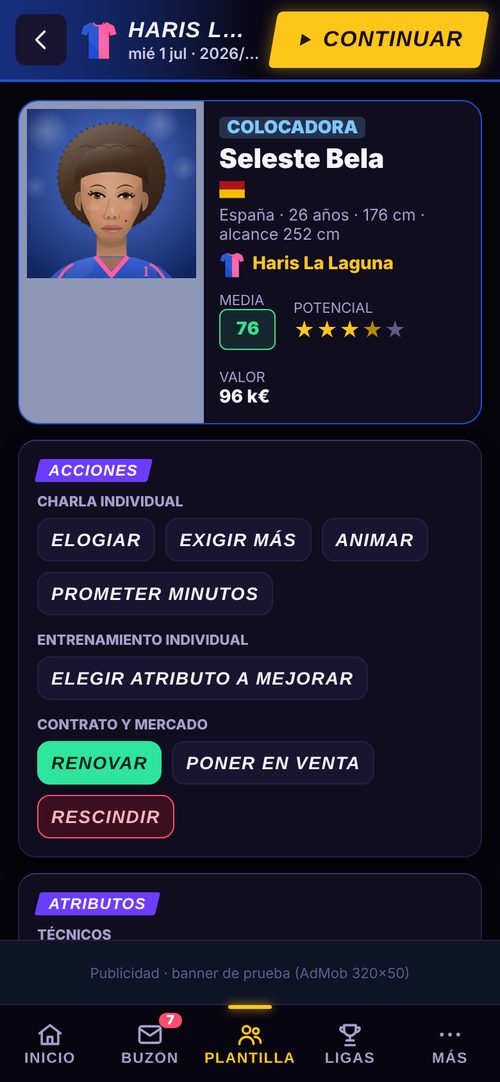Viewport: 500px width, 1082px height.
Task: Renew the contract with RENOVAR
Action: click(99, 763)
